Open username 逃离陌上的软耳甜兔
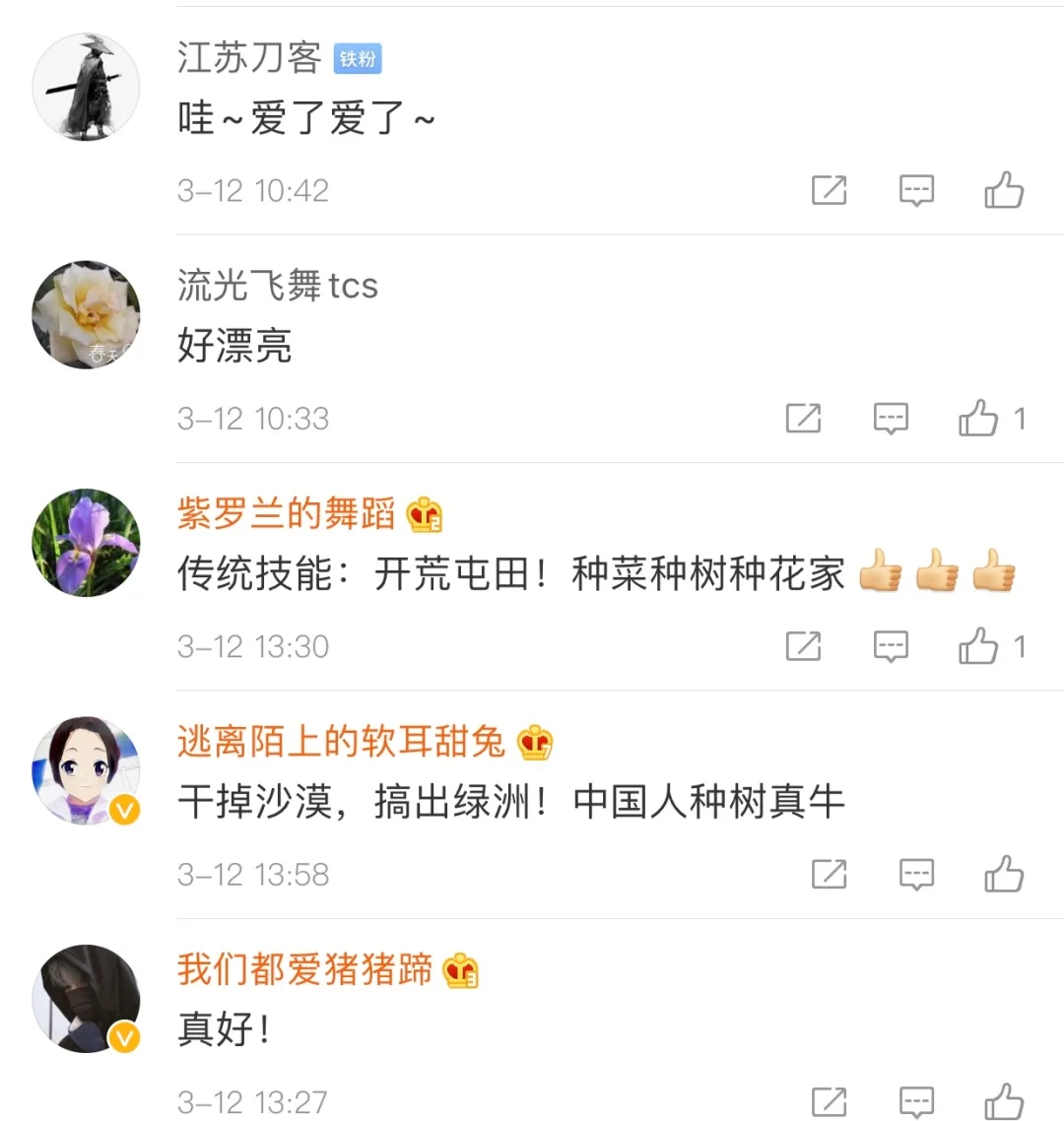The width and height of the screenshot is (1064, 1121). [341, 741]
